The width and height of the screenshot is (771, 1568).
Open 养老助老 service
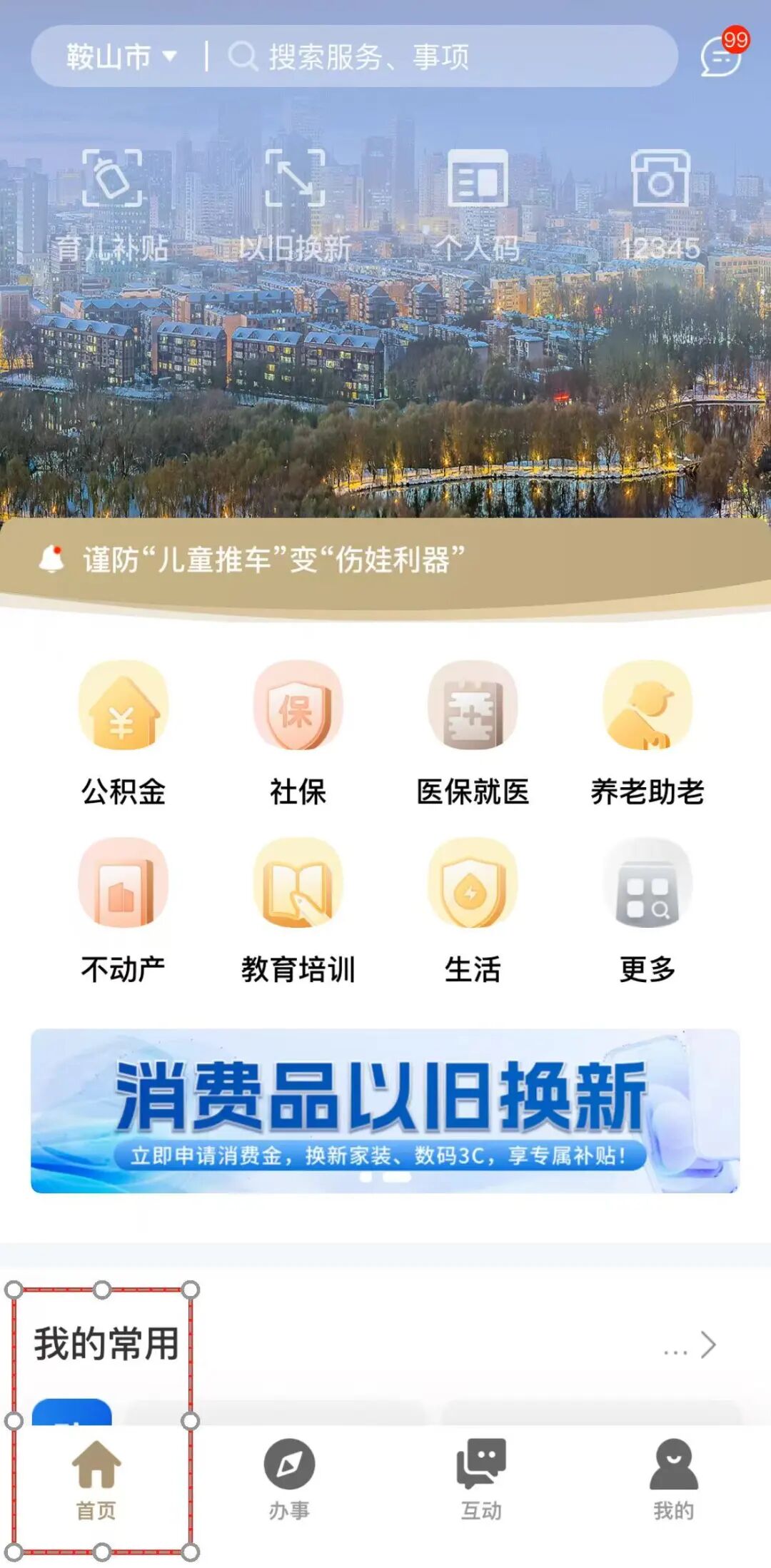(x=647, y=733)
